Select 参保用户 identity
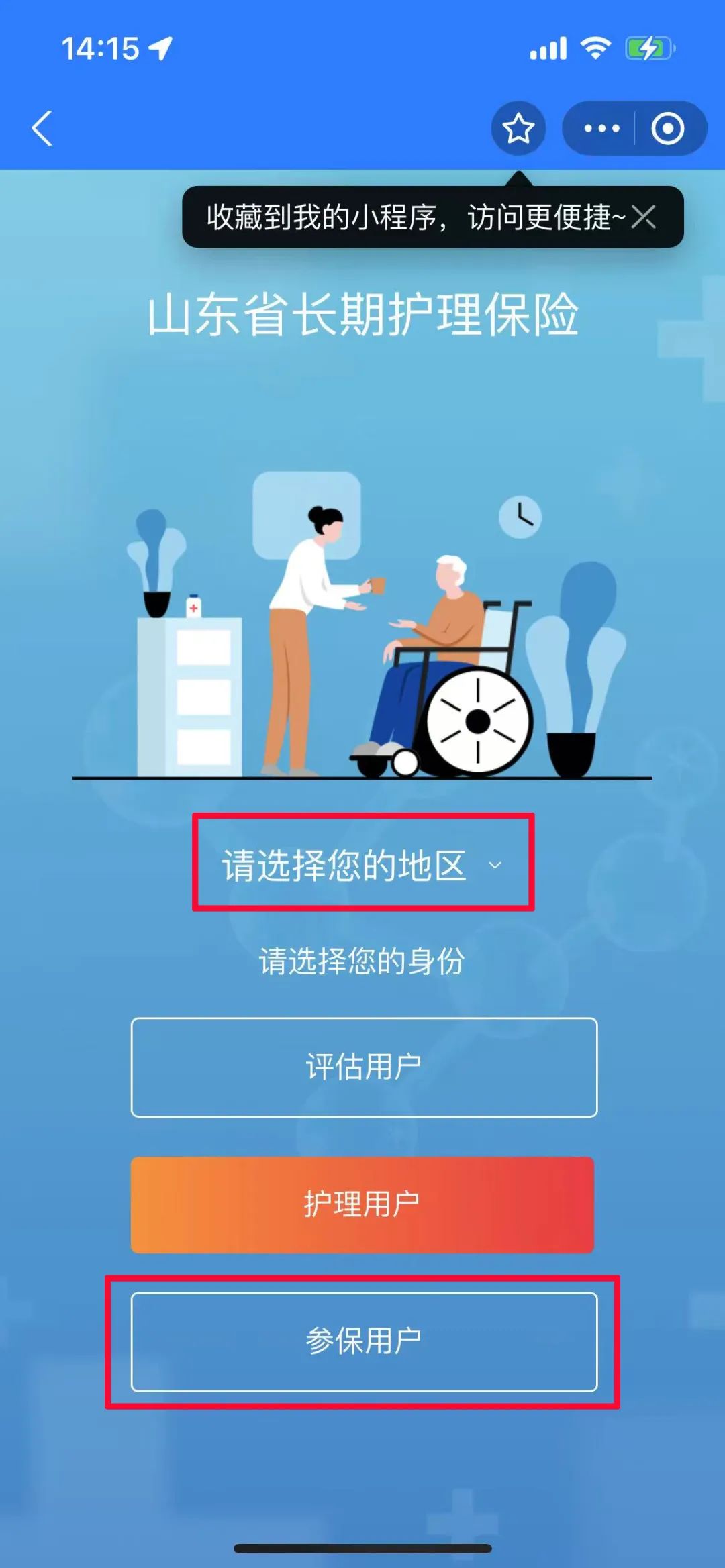Image resolution: width=725 pixels, height=1568 pixels. click(364, 1342)
